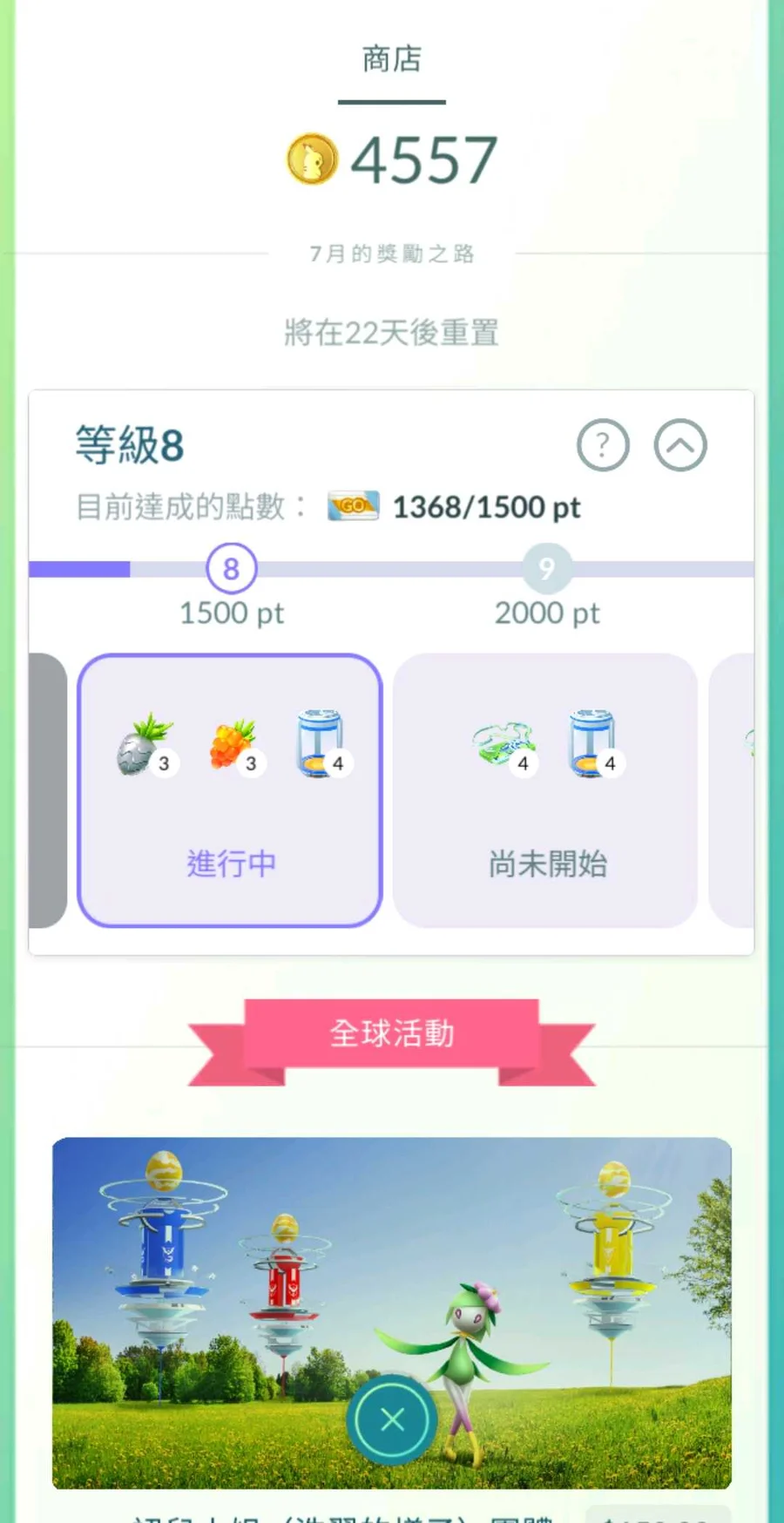Open the question mark help icon
Screen dimensions: 784x1523
[603, 445]
